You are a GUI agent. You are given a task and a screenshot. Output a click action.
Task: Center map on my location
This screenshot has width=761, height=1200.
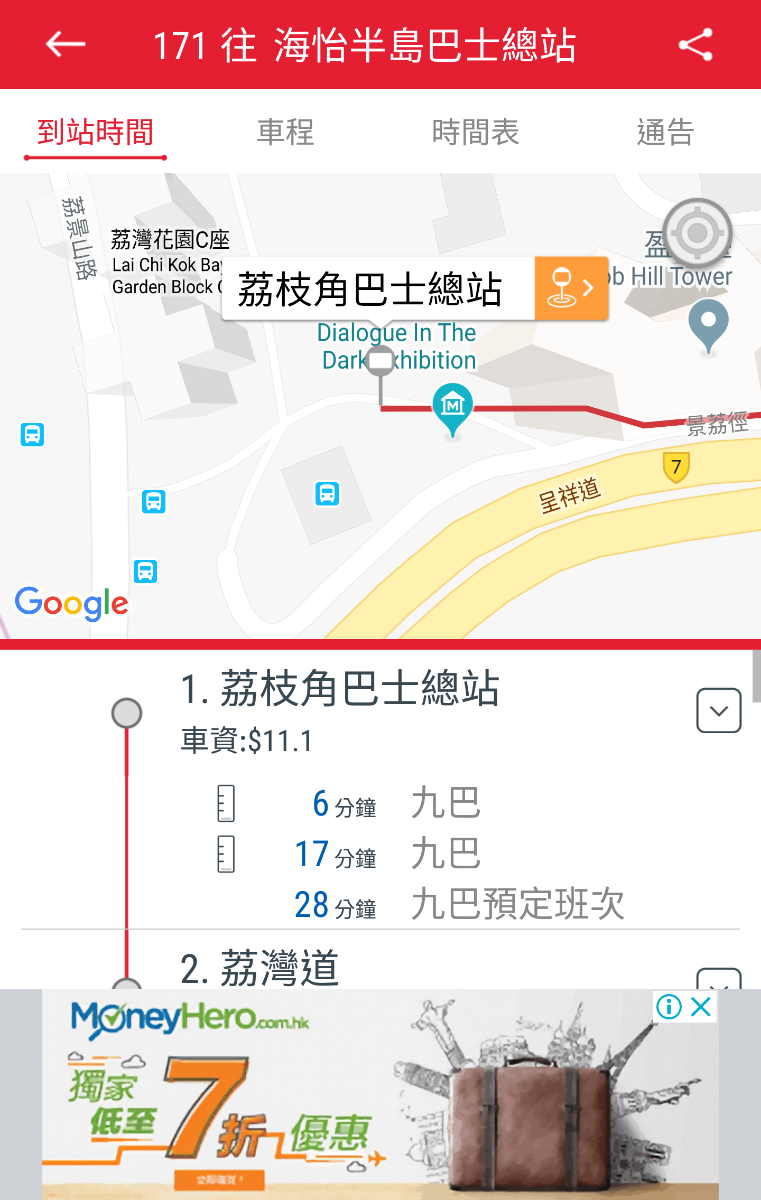point(698,233)
